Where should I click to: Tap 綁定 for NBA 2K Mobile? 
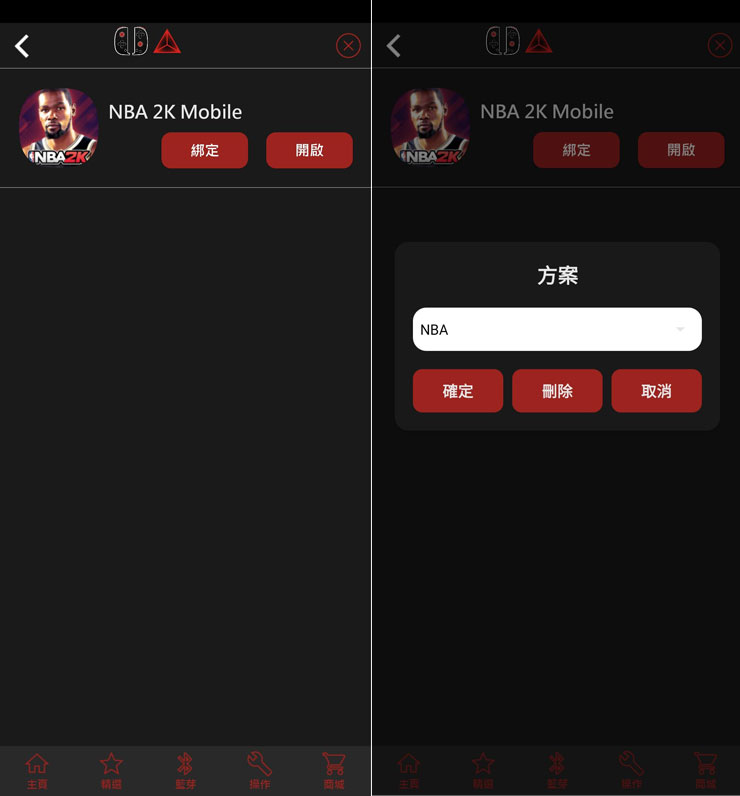(204, 150)
